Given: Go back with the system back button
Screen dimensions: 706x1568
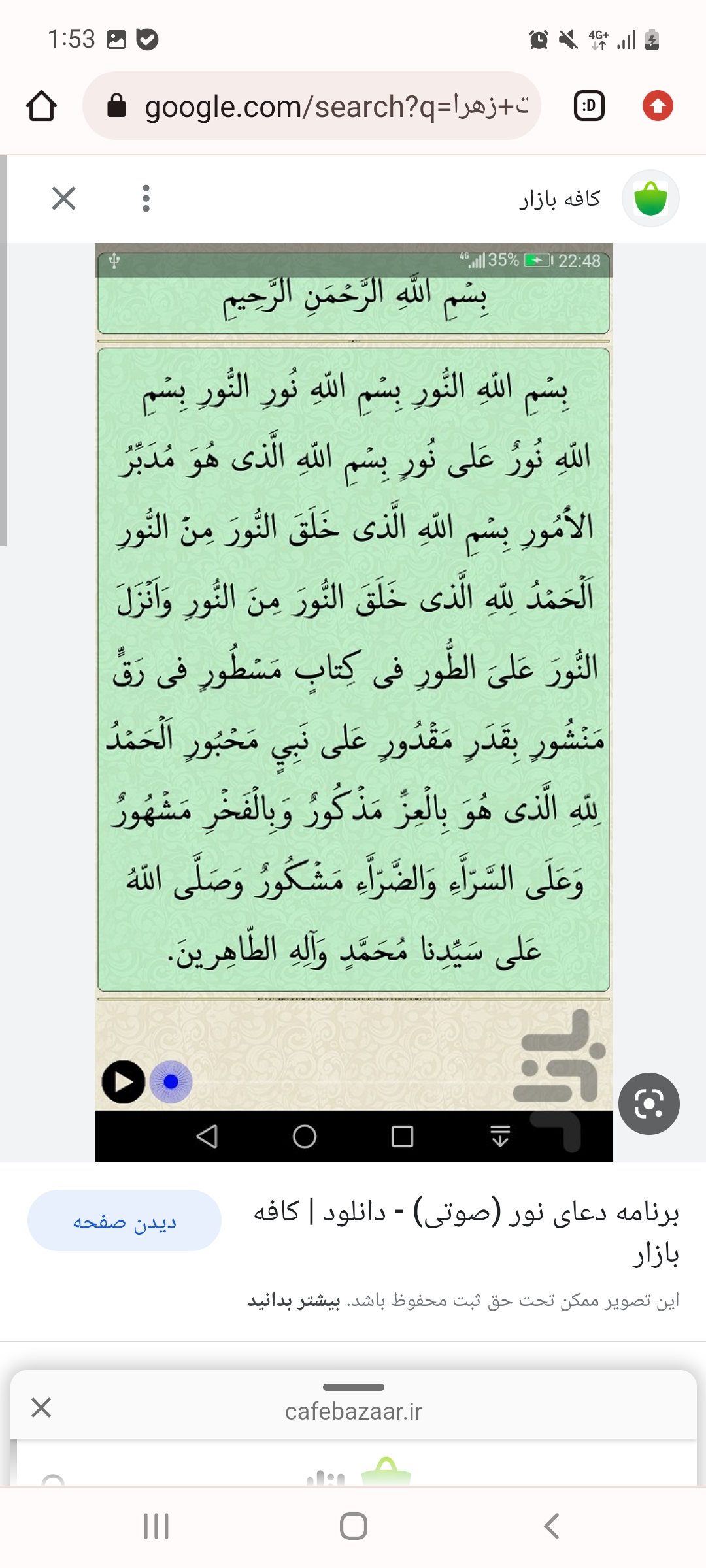Looking at the screenshot, I should pos(551,1526).
